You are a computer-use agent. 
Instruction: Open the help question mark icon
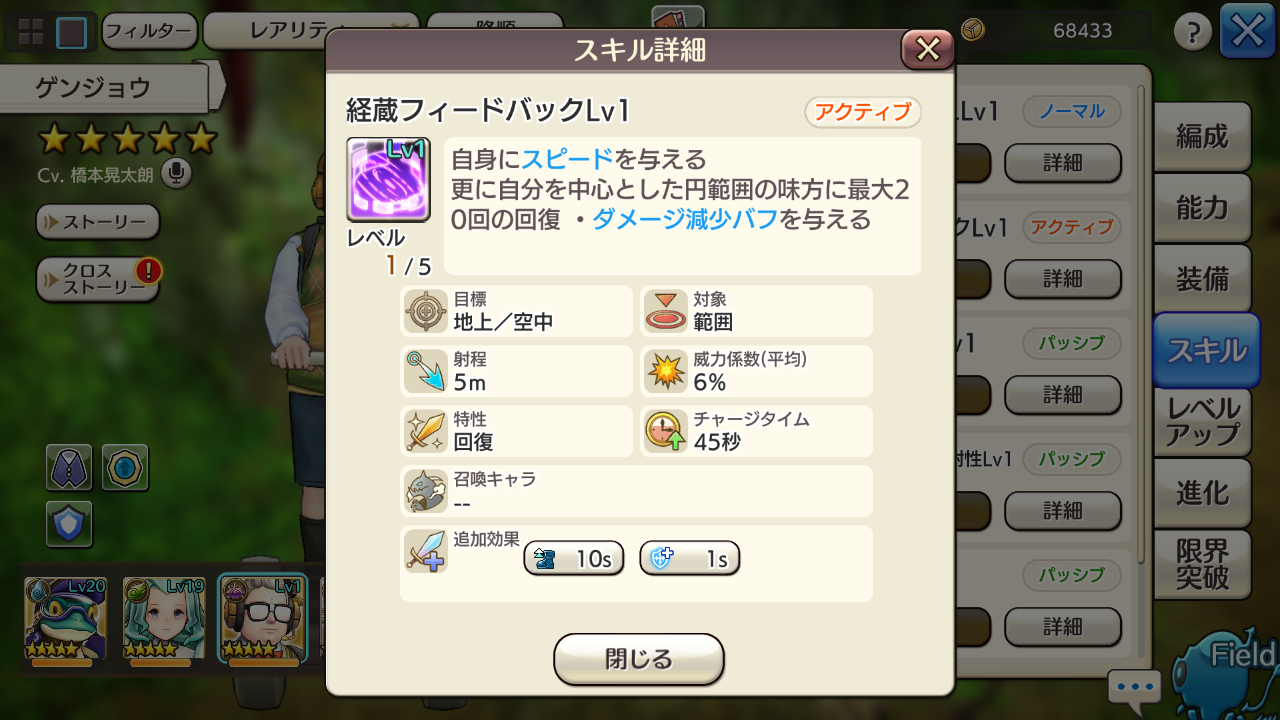pos(1192,32)
